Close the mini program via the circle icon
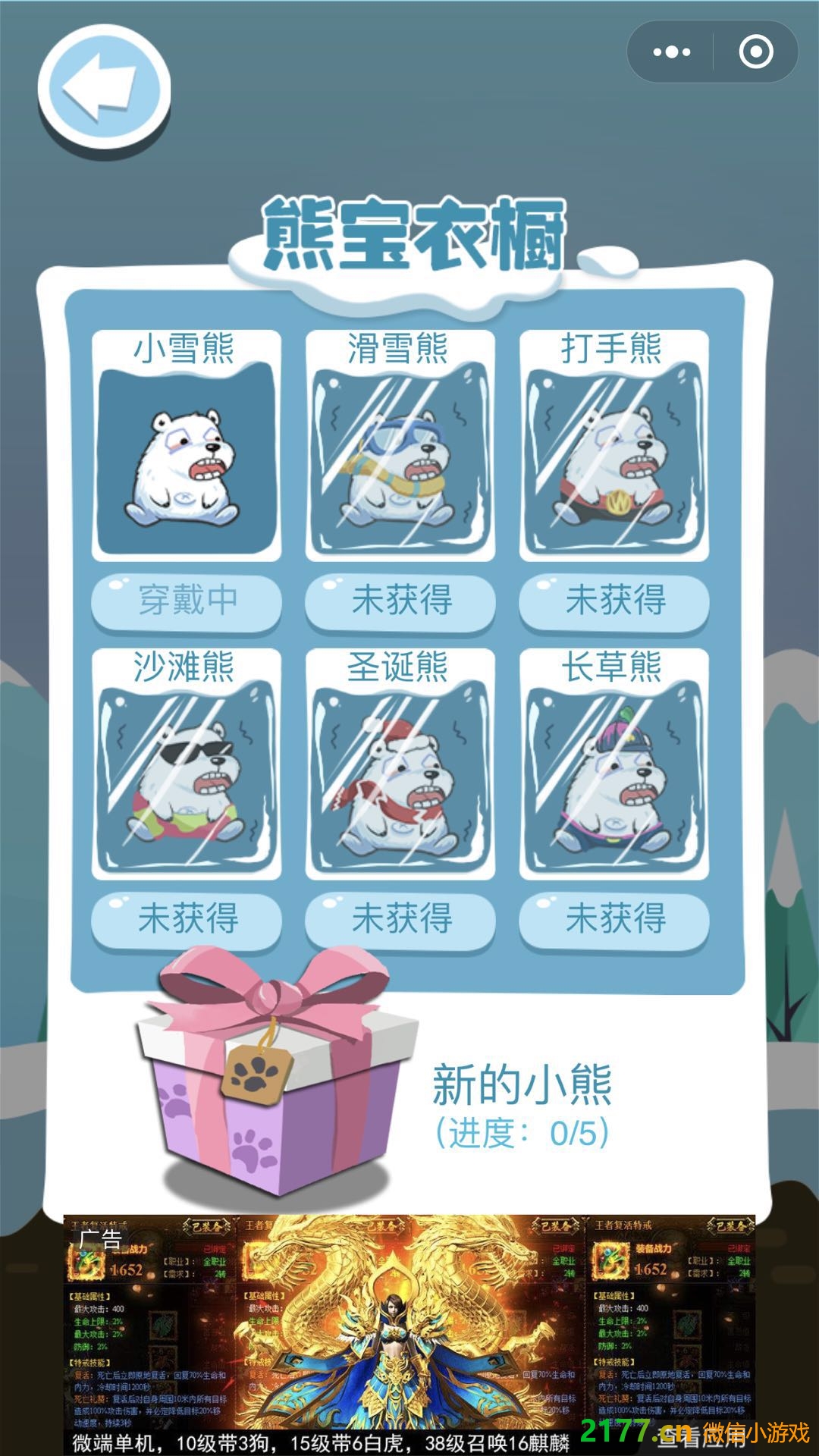The width and height of the screenshot is (819, 1456). 755,52
